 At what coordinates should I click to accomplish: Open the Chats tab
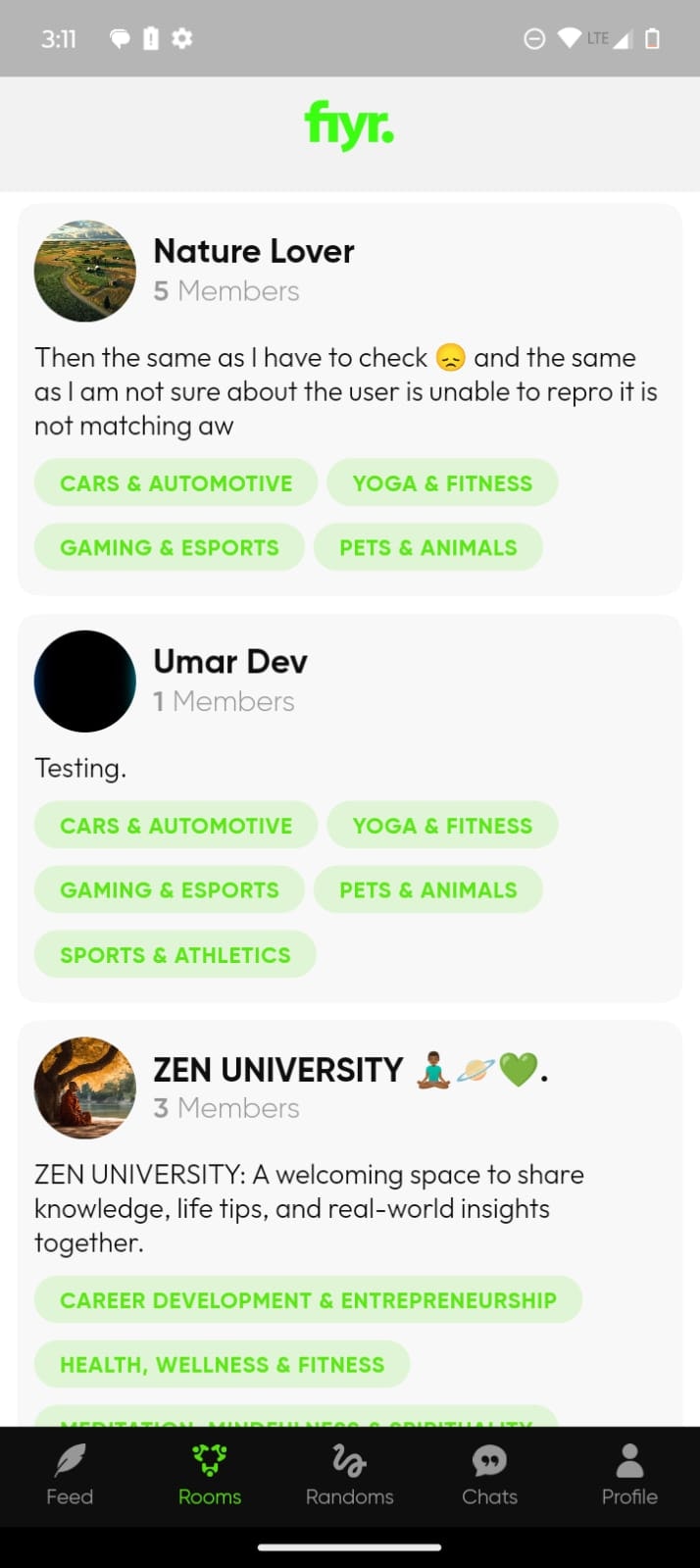click(489, 1475)
